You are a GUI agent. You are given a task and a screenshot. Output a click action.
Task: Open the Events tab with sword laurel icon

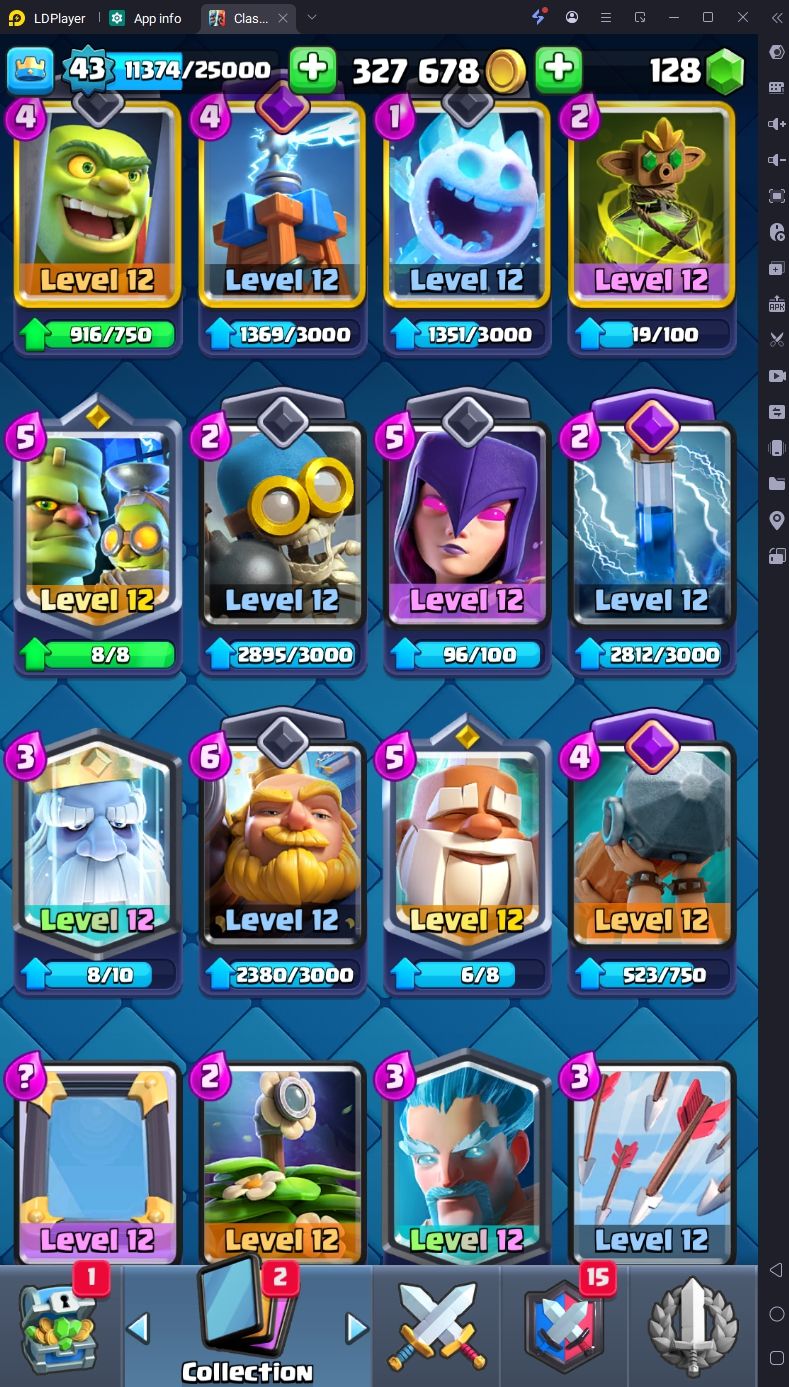point(692,1325)
